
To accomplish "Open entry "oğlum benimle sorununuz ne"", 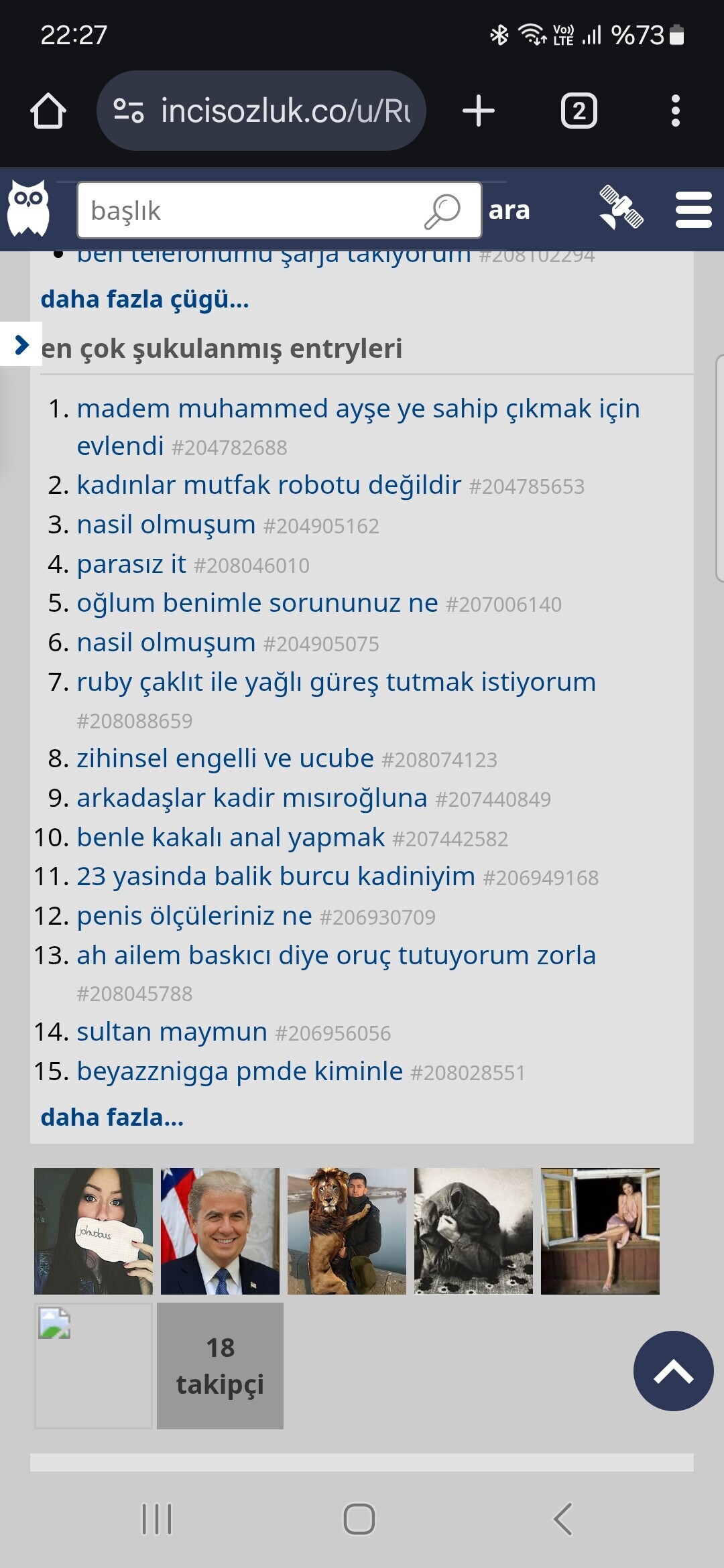I will pyautogui.click(x=257, y=603).
